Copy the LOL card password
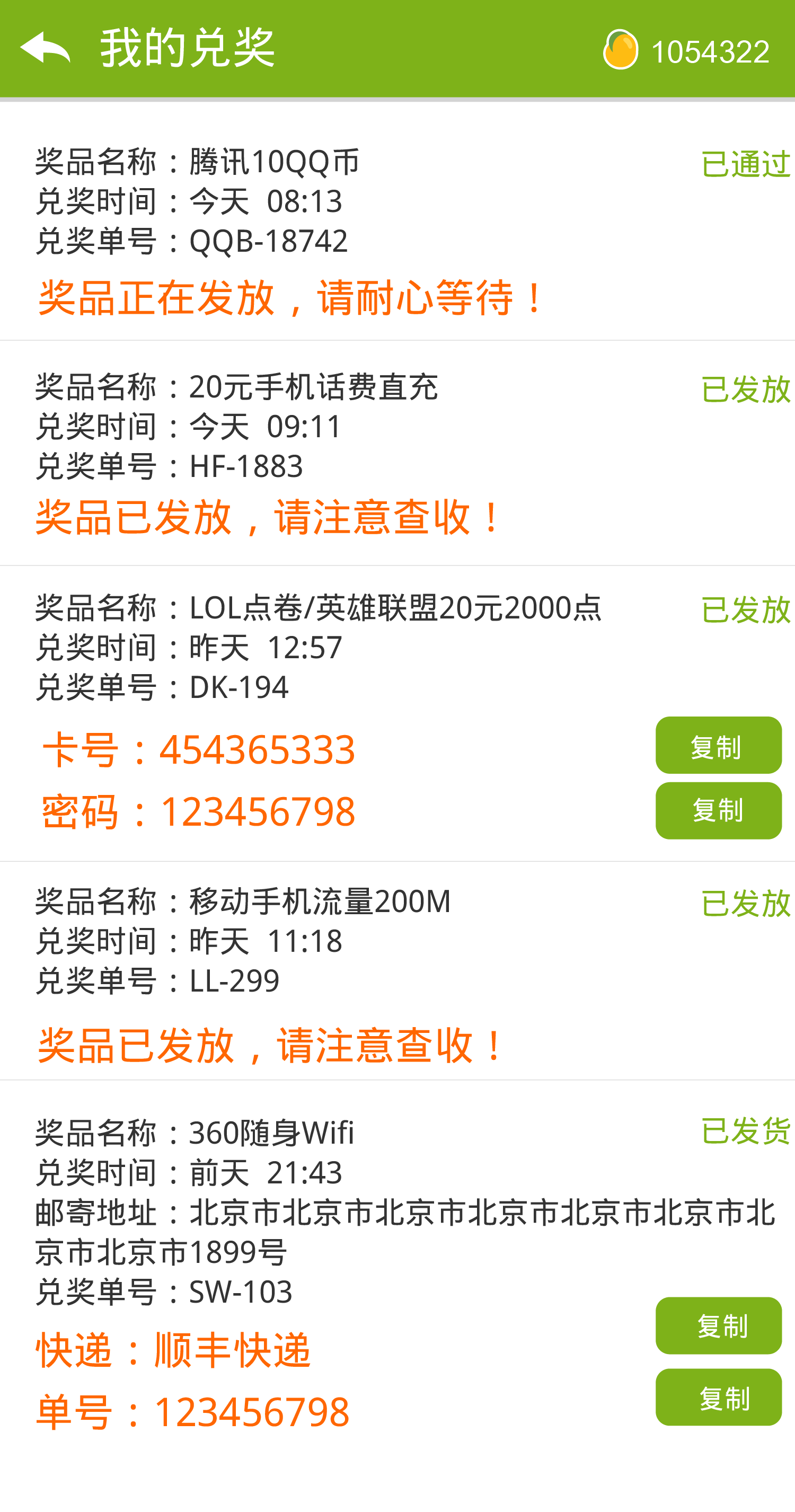The width and height of the screenshot is (795, 1512). [718, 810]
